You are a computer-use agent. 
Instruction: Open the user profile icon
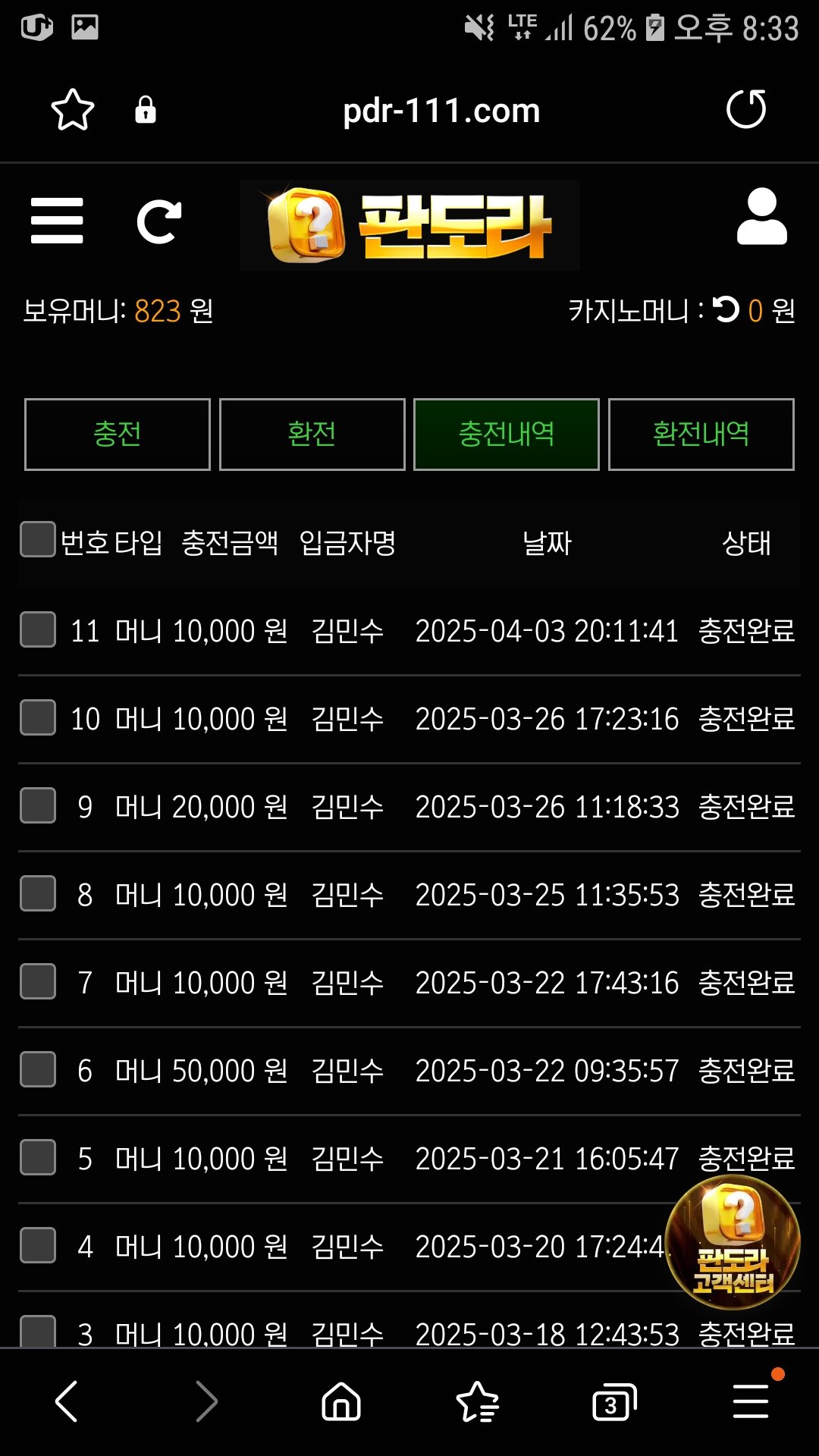[761, 218]
